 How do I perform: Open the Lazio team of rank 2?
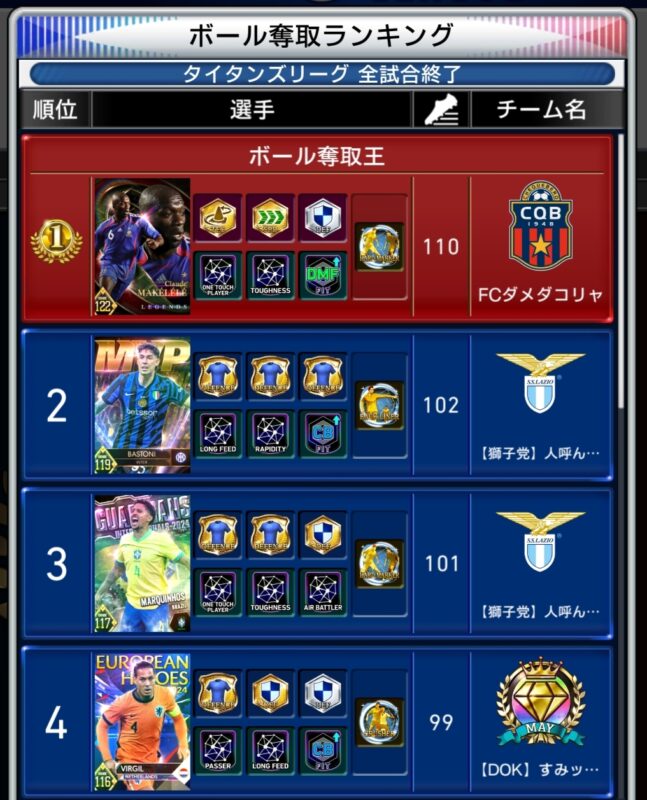coord(540,405)
